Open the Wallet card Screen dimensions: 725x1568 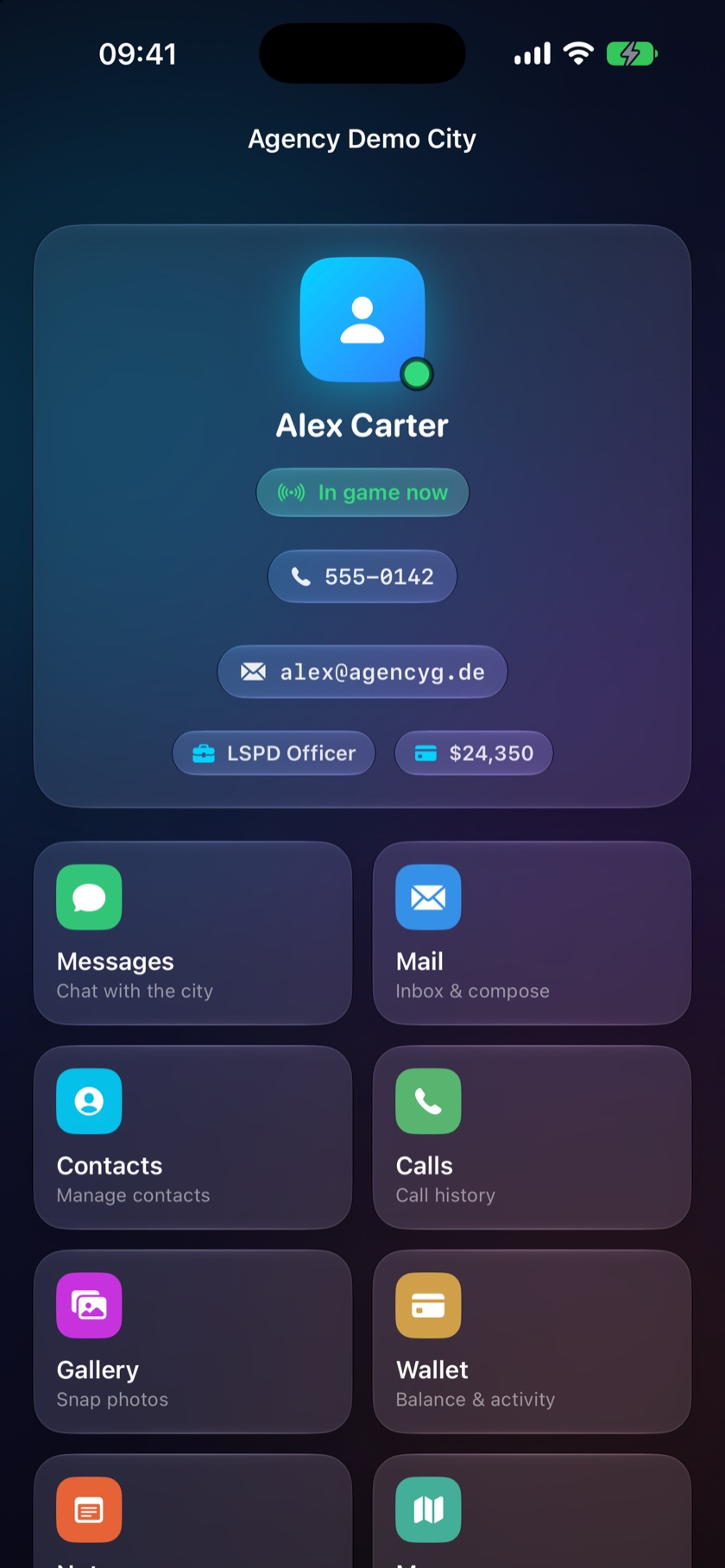pyautogui.click(x=532, y=1342)
